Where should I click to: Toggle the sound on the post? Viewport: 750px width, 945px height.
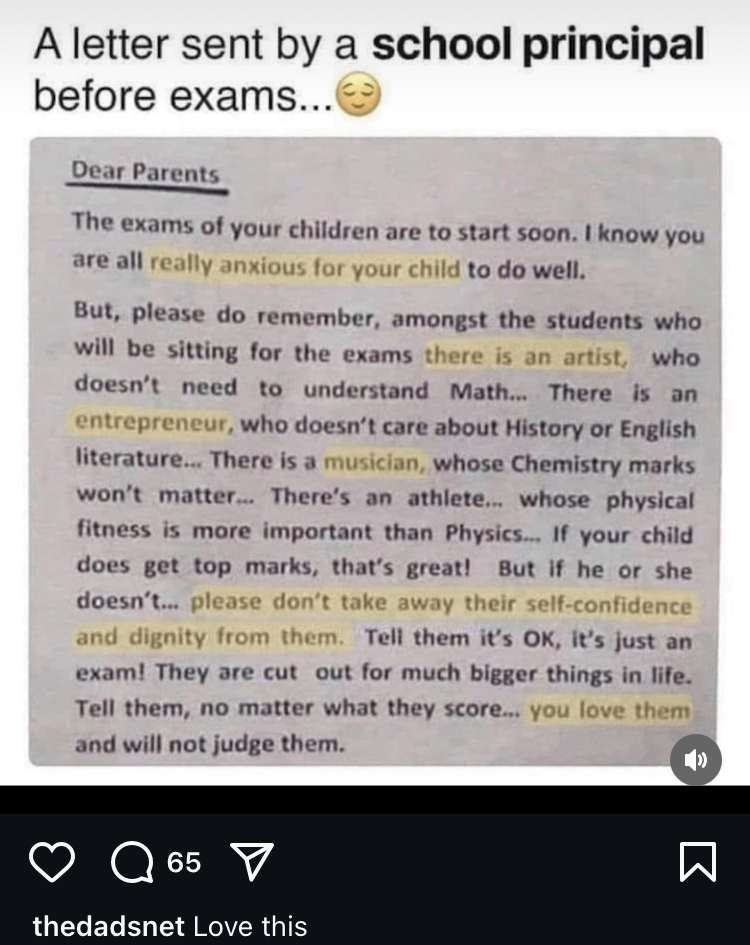pos(695,759)
